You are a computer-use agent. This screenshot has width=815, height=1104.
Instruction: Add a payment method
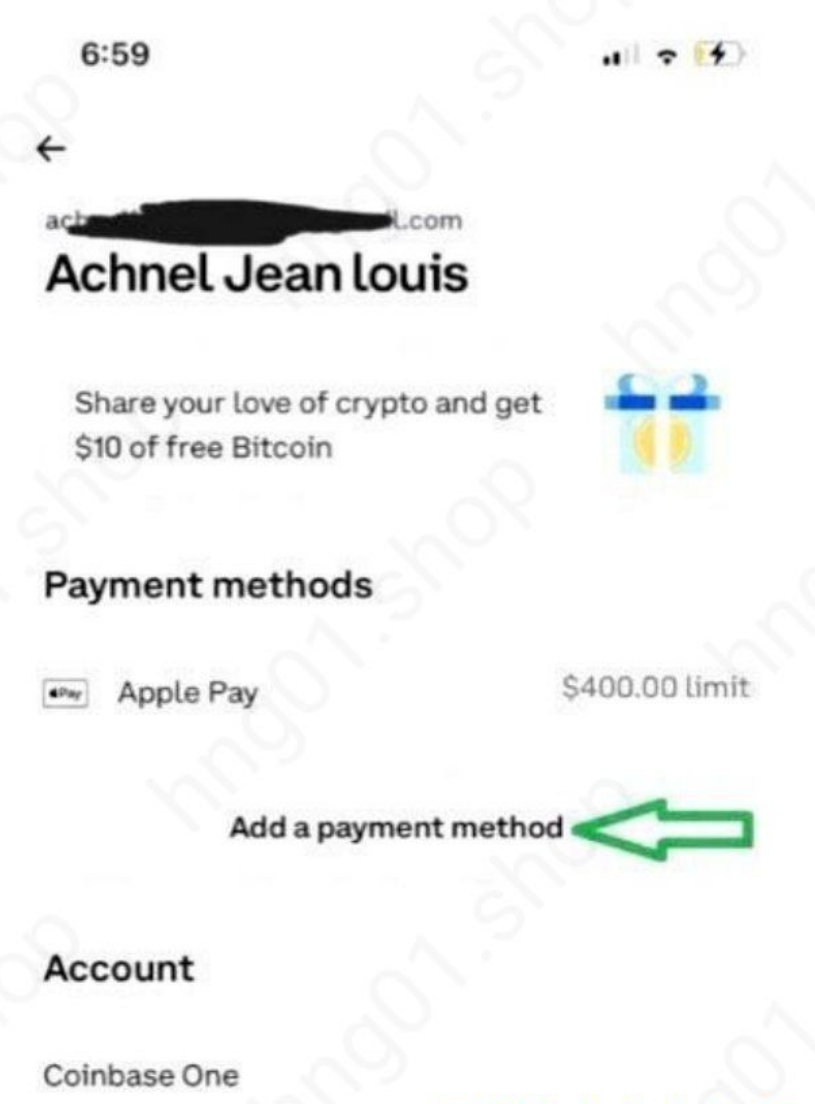(x=396, y=828)
